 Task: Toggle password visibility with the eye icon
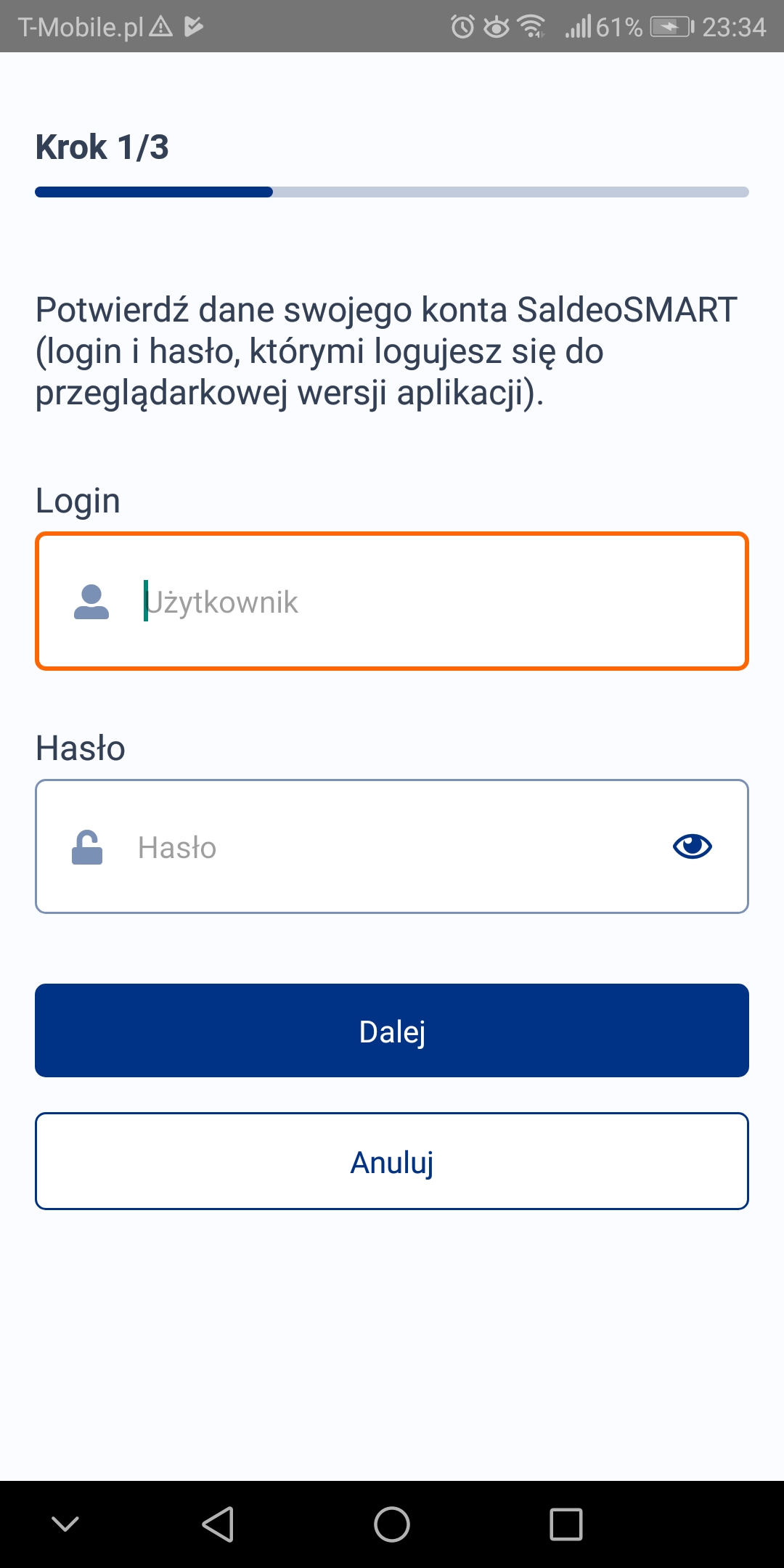point(693,846)
